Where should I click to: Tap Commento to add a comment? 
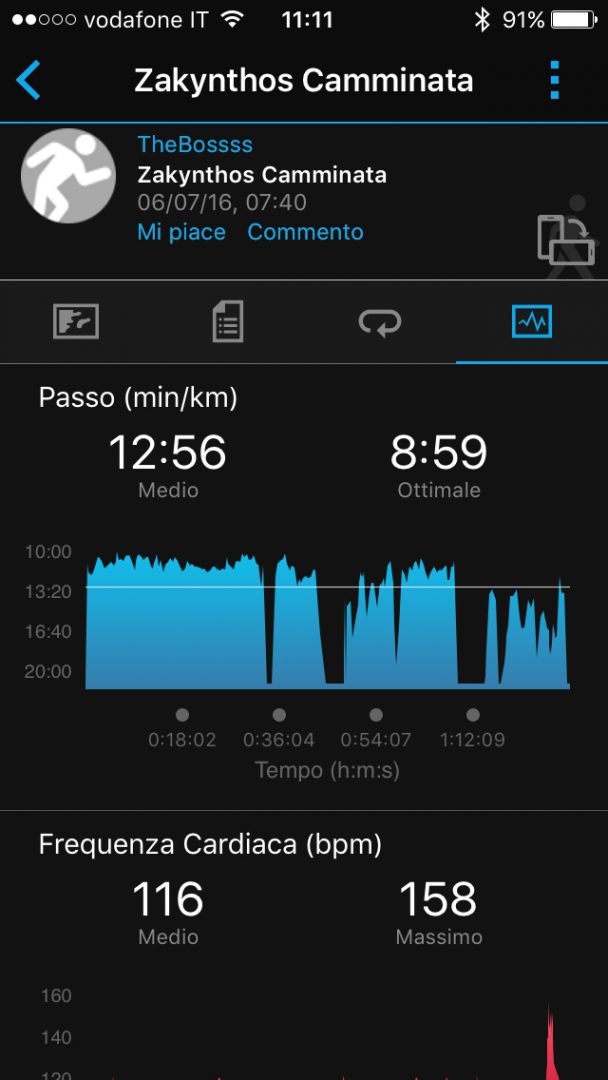click(x=305, y=232)
